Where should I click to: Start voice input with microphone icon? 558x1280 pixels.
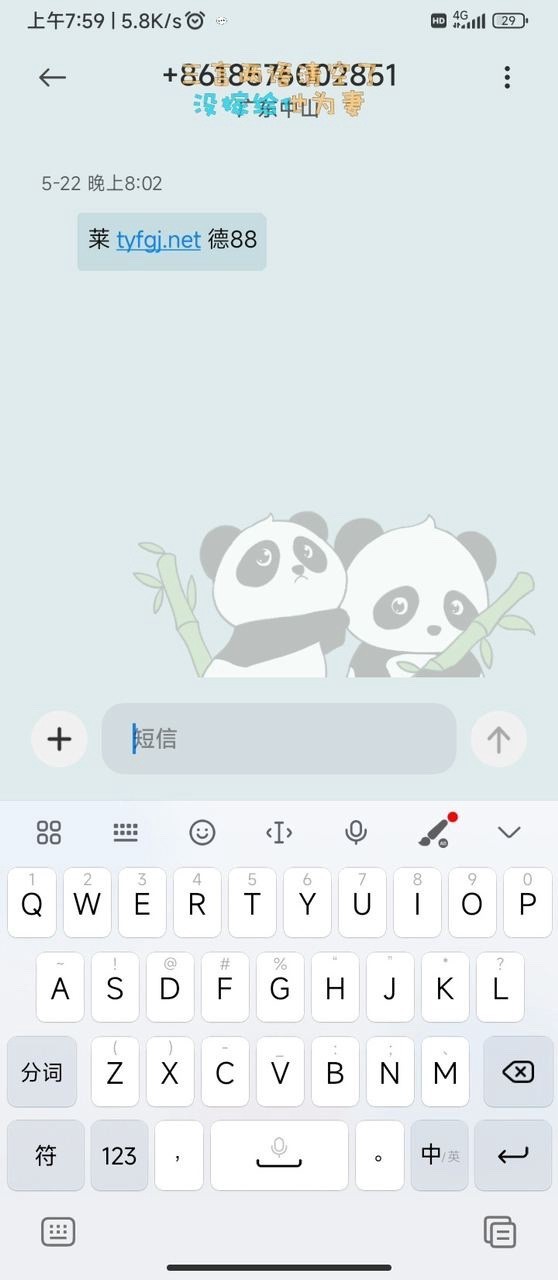tap(355, 832)
